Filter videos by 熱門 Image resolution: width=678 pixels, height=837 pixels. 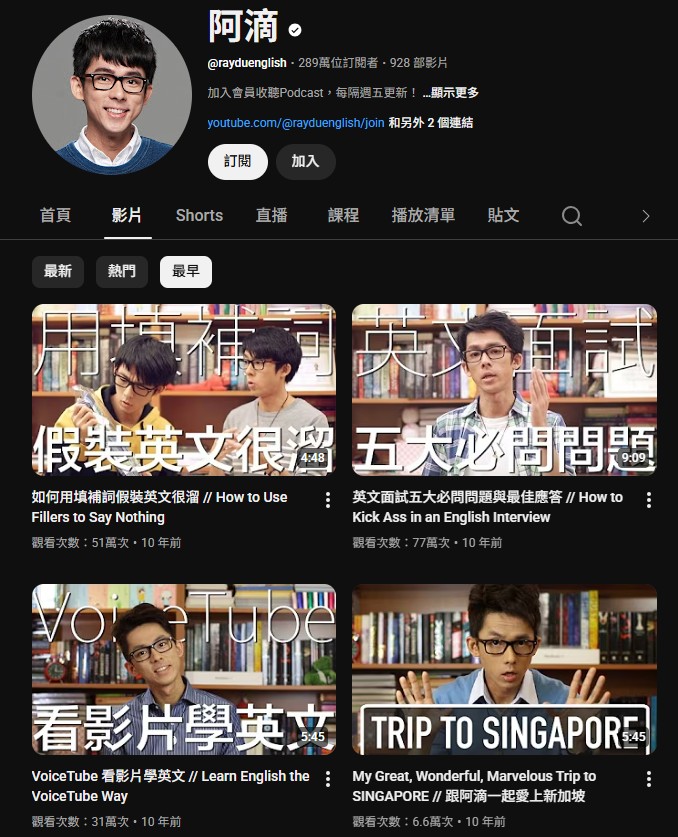tap(122, 271)
